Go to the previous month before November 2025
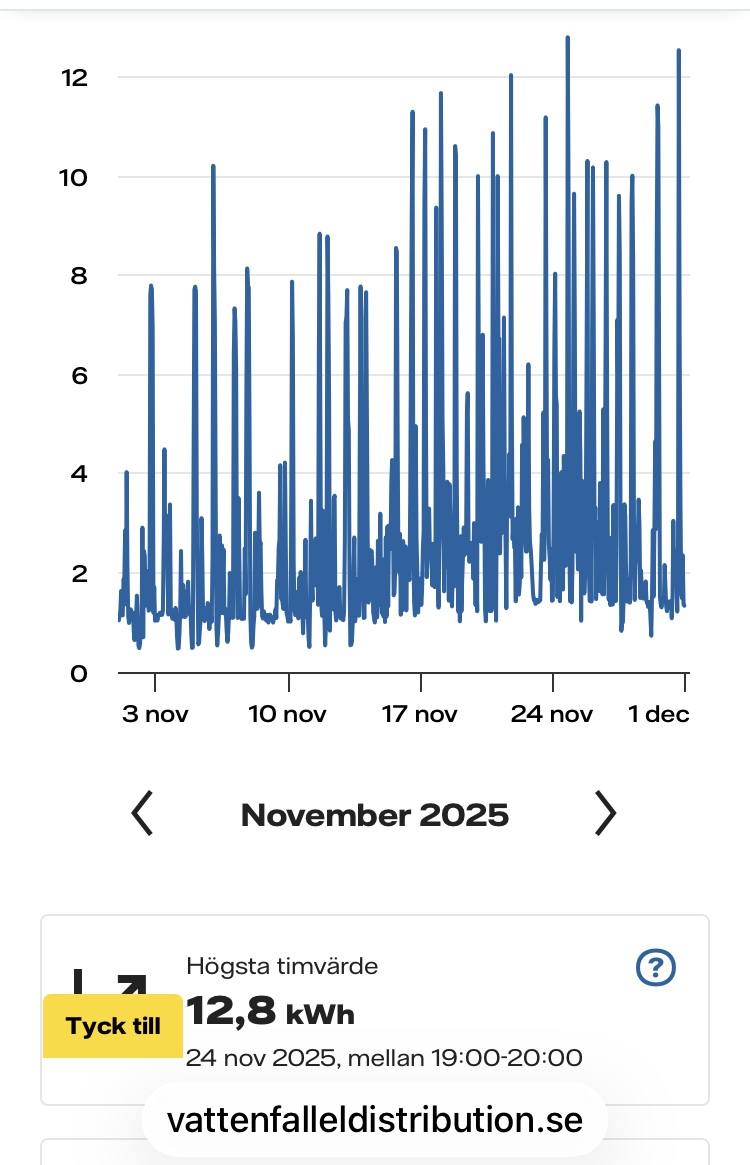Viewport: 750px width, 1165px height. pos(143,814)
